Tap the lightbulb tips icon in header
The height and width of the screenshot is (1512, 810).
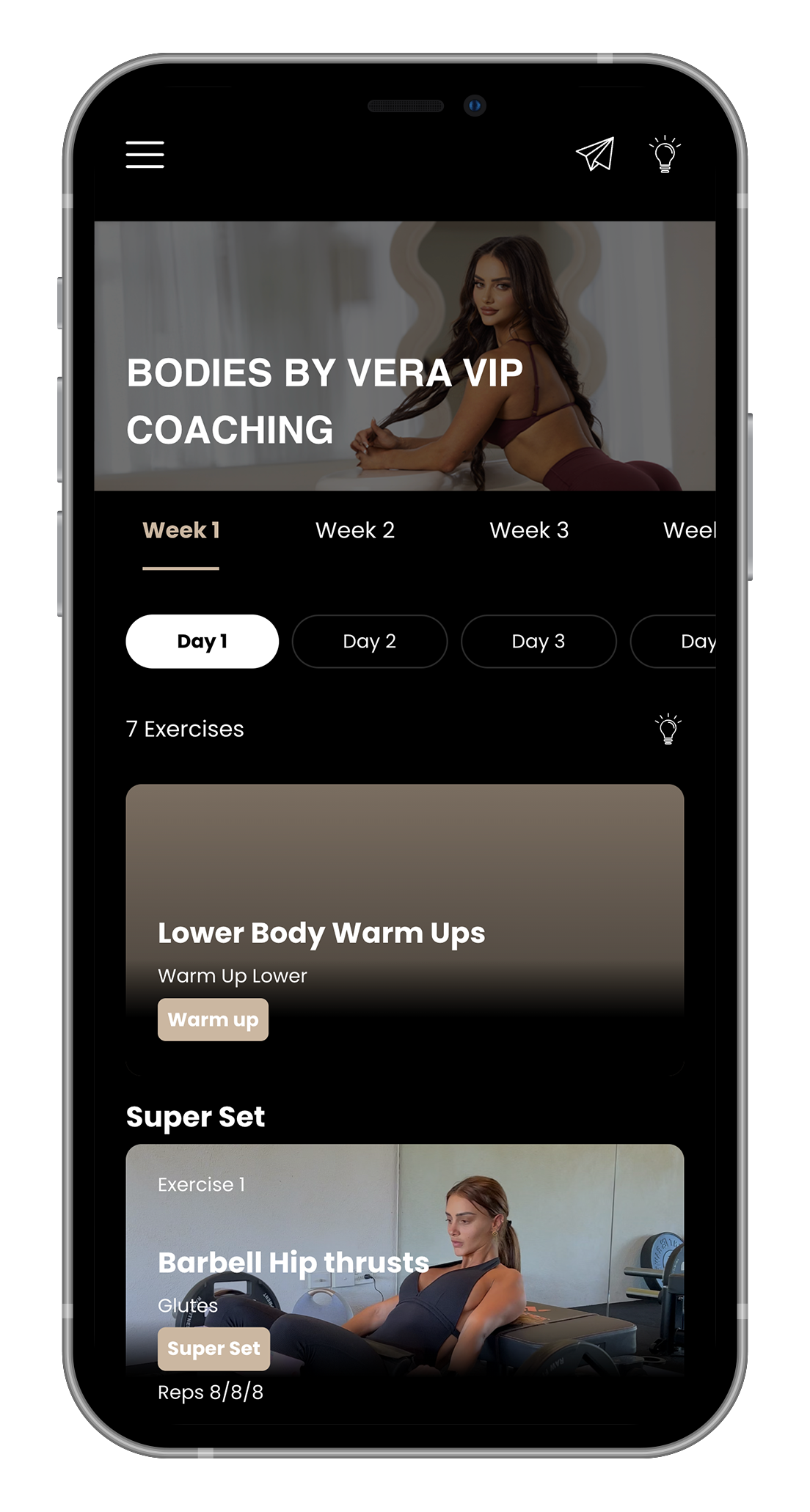665,154
